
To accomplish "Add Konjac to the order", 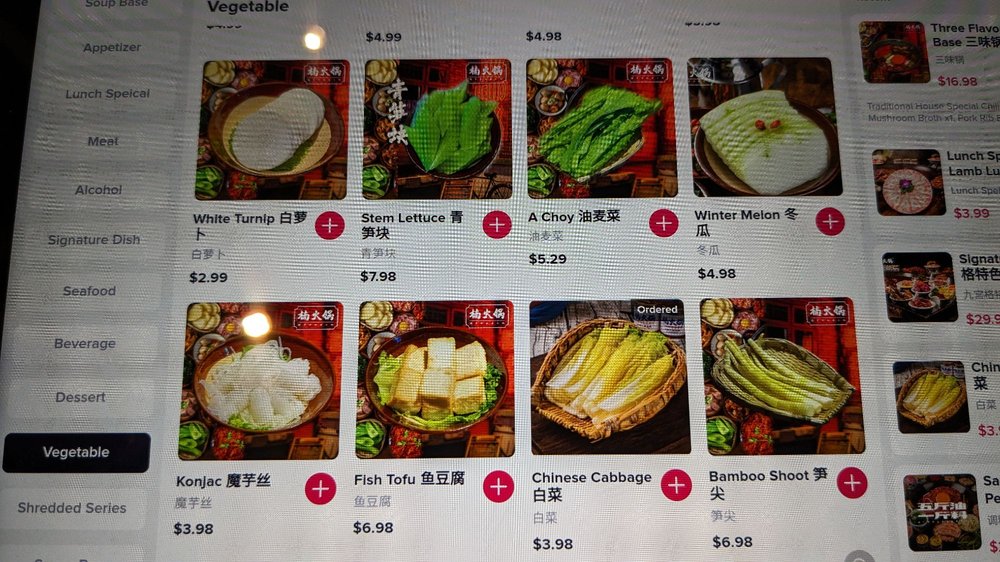I will tap(320, 489).
